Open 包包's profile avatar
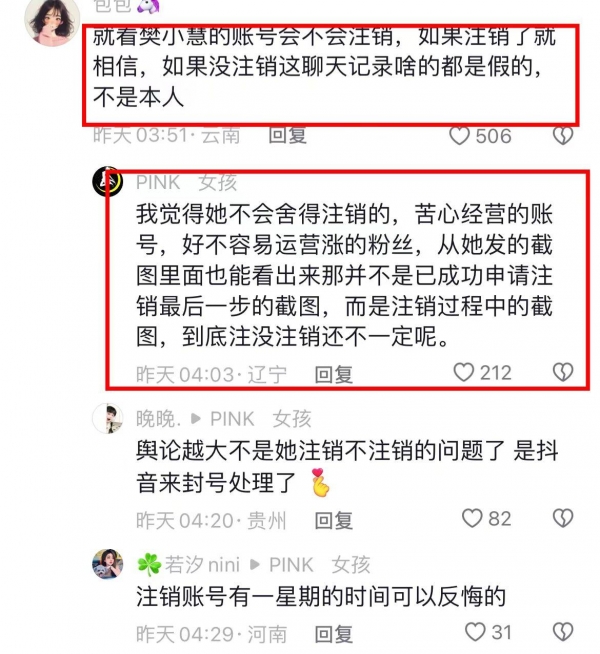This screenshot has width=600, height=654. (50, 20)
